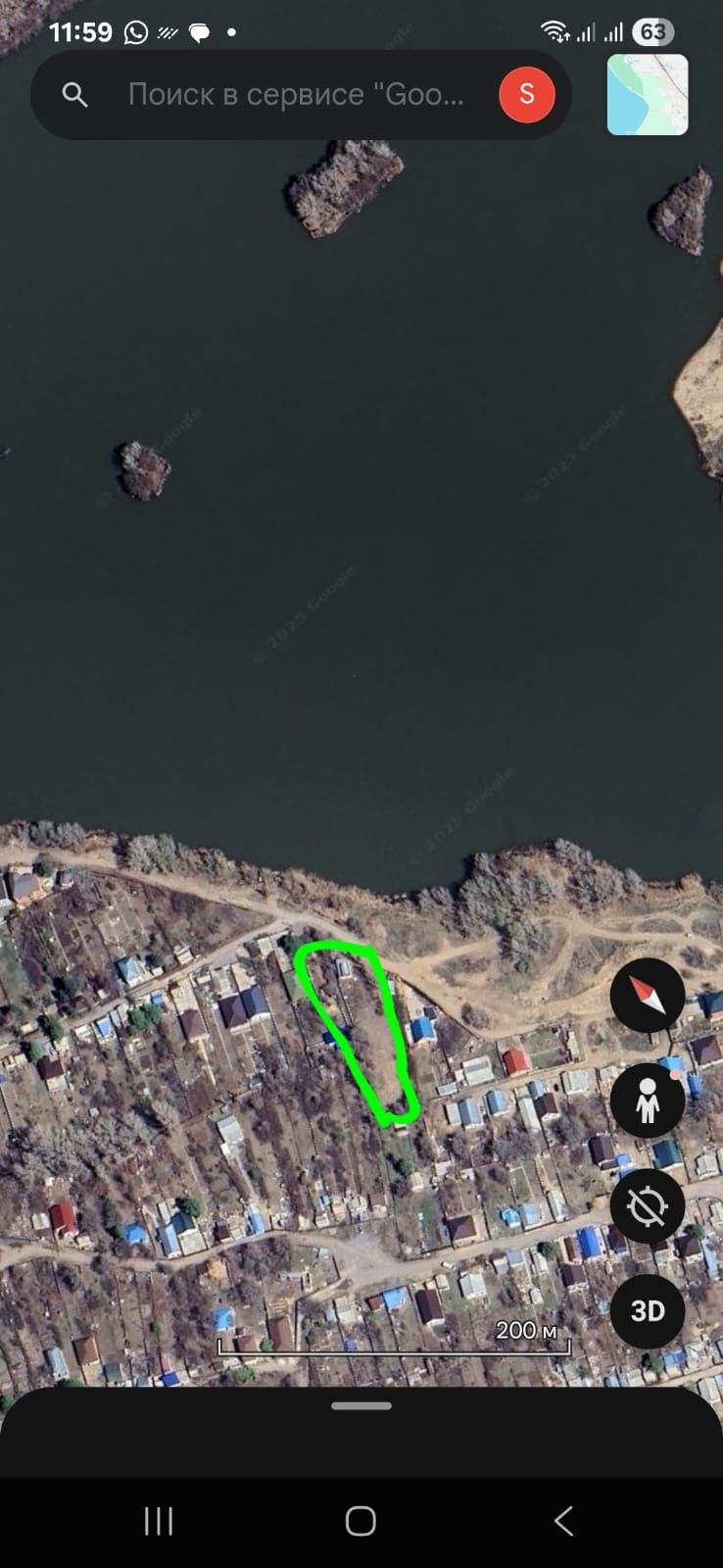Open recent apps from navigation bar
Screen dimensions: 723x1568
click(159, 1520)
